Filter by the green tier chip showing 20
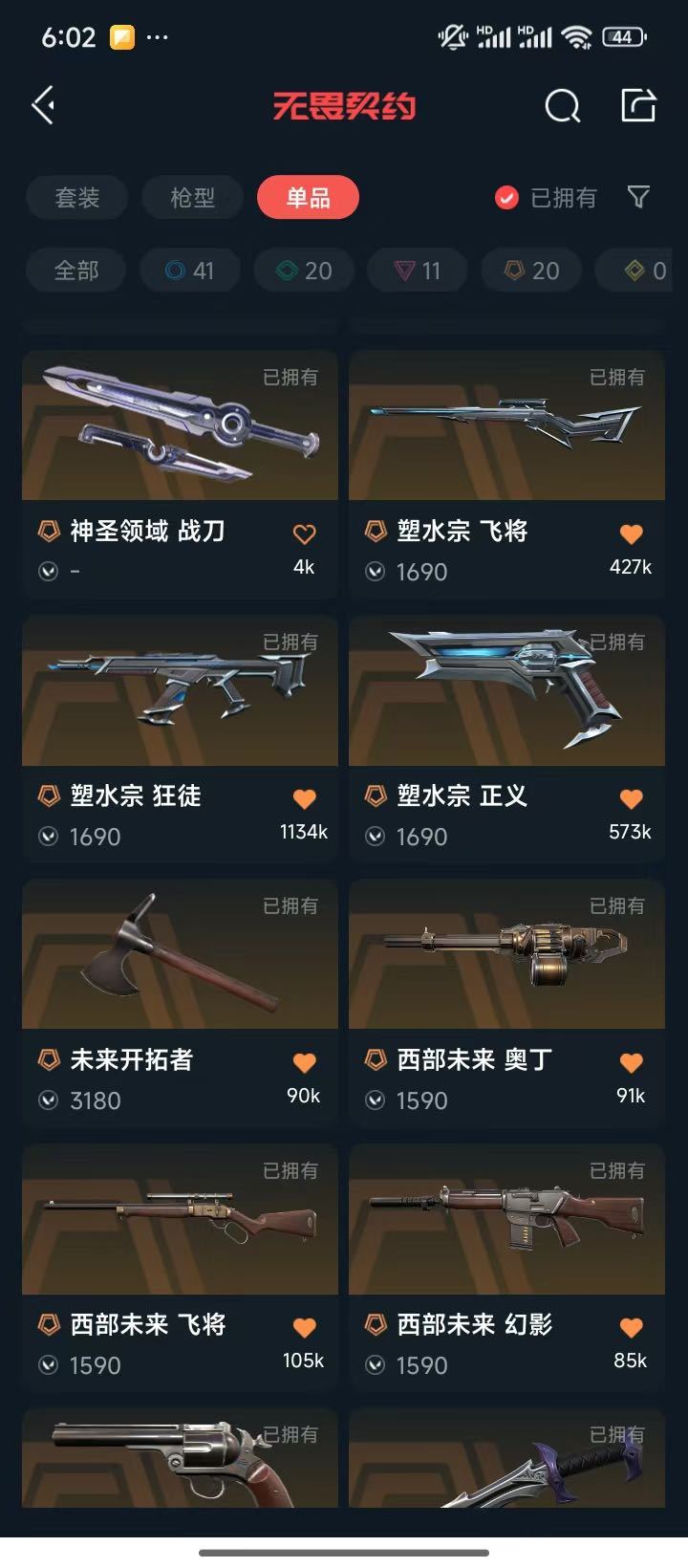Viewport: 688px width, 1568px height. 304,271
